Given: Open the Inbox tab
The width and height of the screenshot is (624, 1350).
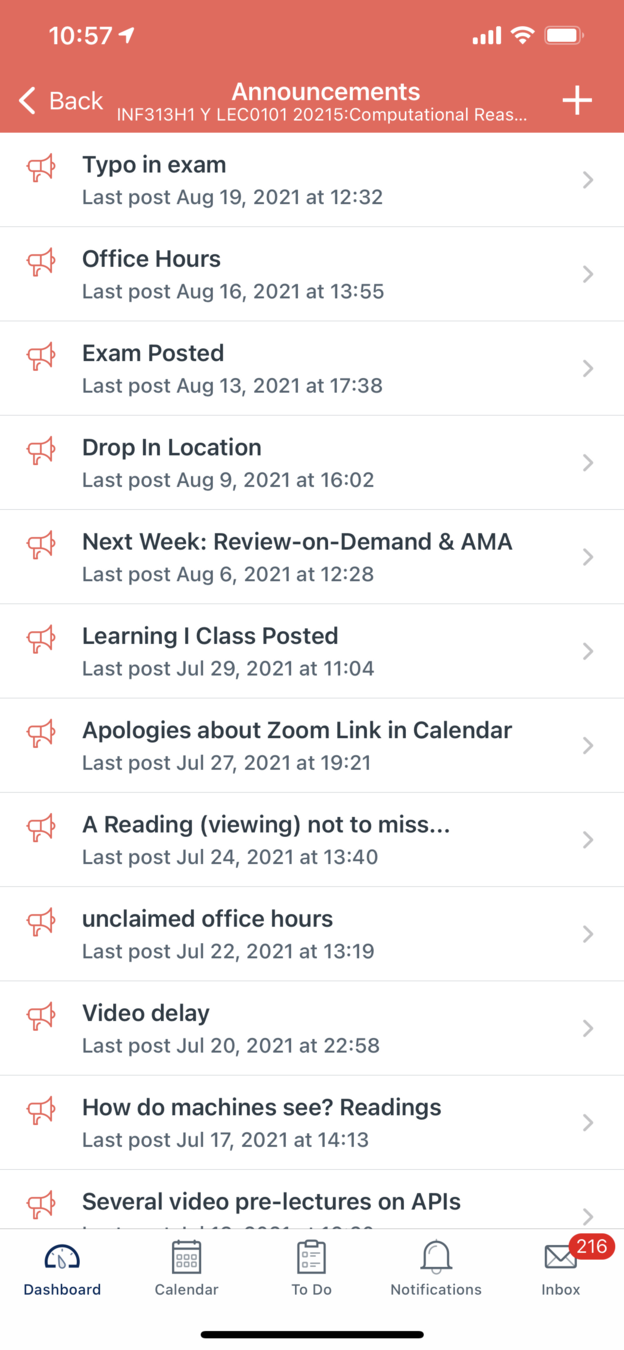Looking at the screenshot, I should [561, 1269].
